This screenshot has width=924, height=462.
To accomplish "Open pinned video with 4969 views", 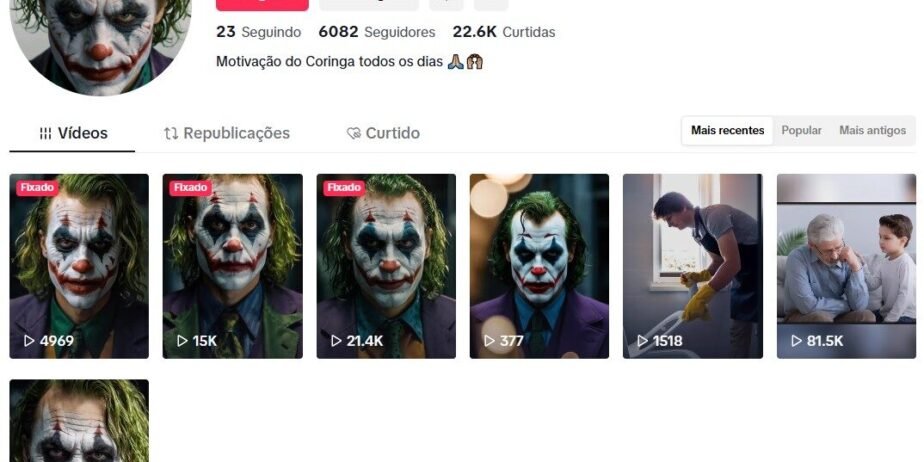I will point(79,266).
